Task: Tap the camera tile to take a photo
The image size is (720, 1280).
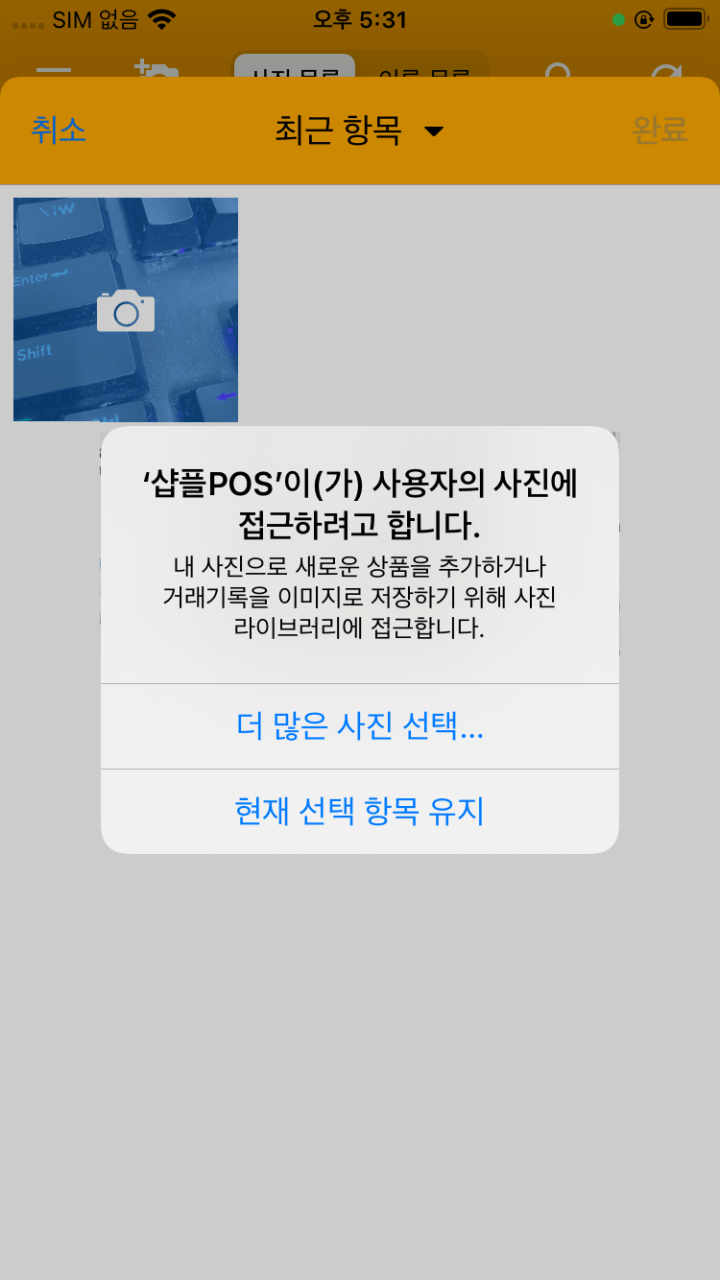Action: click(126, 310)
